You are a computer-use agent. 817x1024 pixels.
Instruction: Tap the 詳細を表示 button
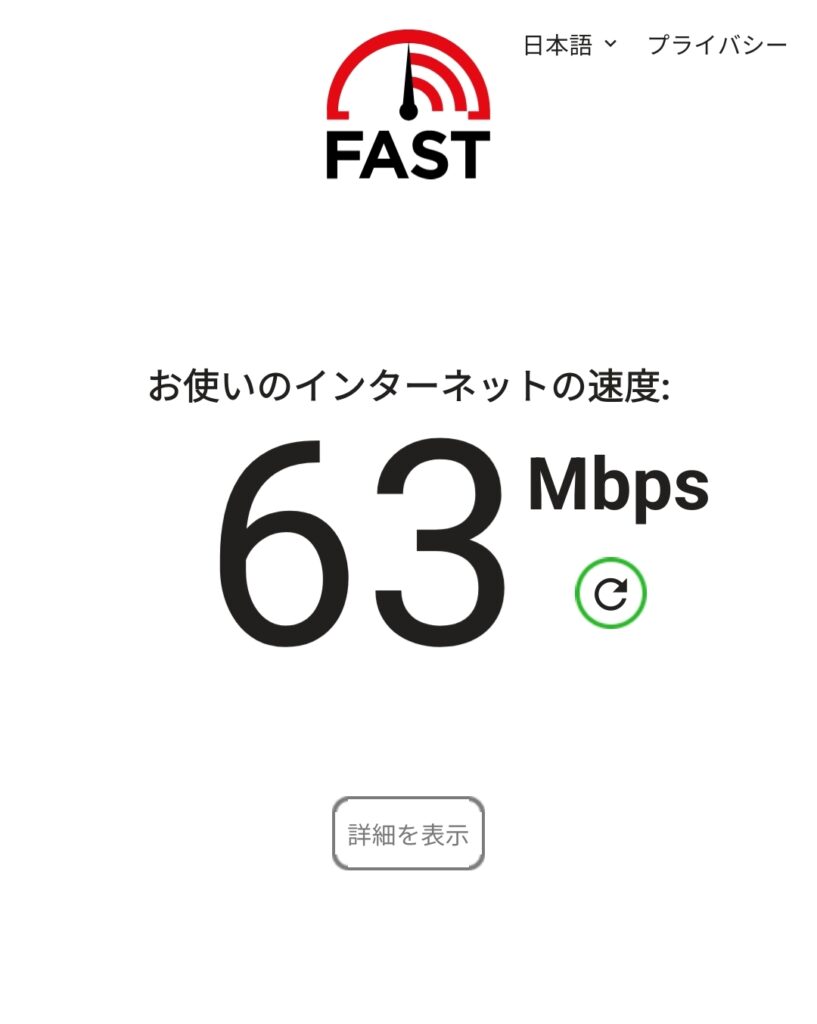pos(408,834)
